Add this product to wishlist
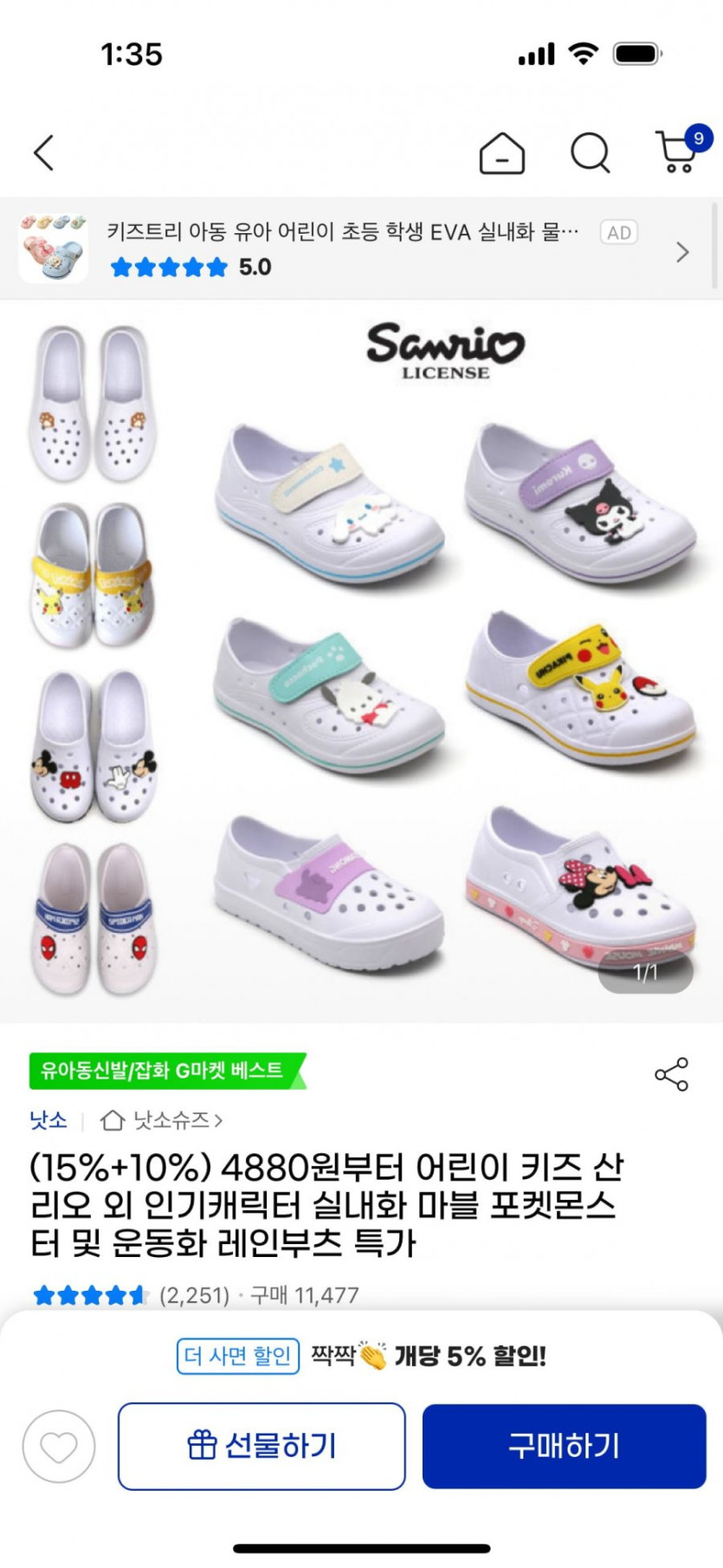This screenshot has width=723, height=1568. point(59,1447)
